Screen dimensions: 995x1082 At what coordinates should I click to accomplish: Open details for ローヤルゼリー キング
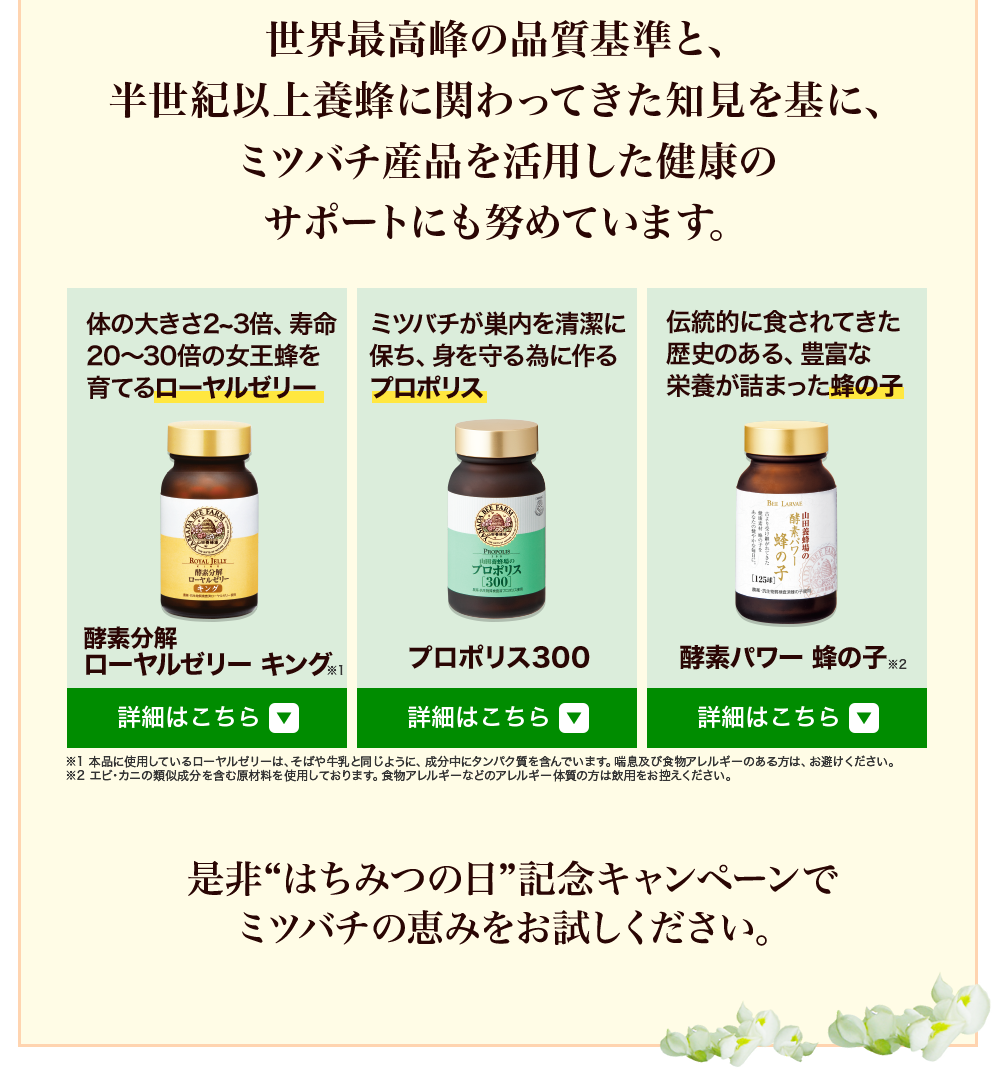coord(207,717)
